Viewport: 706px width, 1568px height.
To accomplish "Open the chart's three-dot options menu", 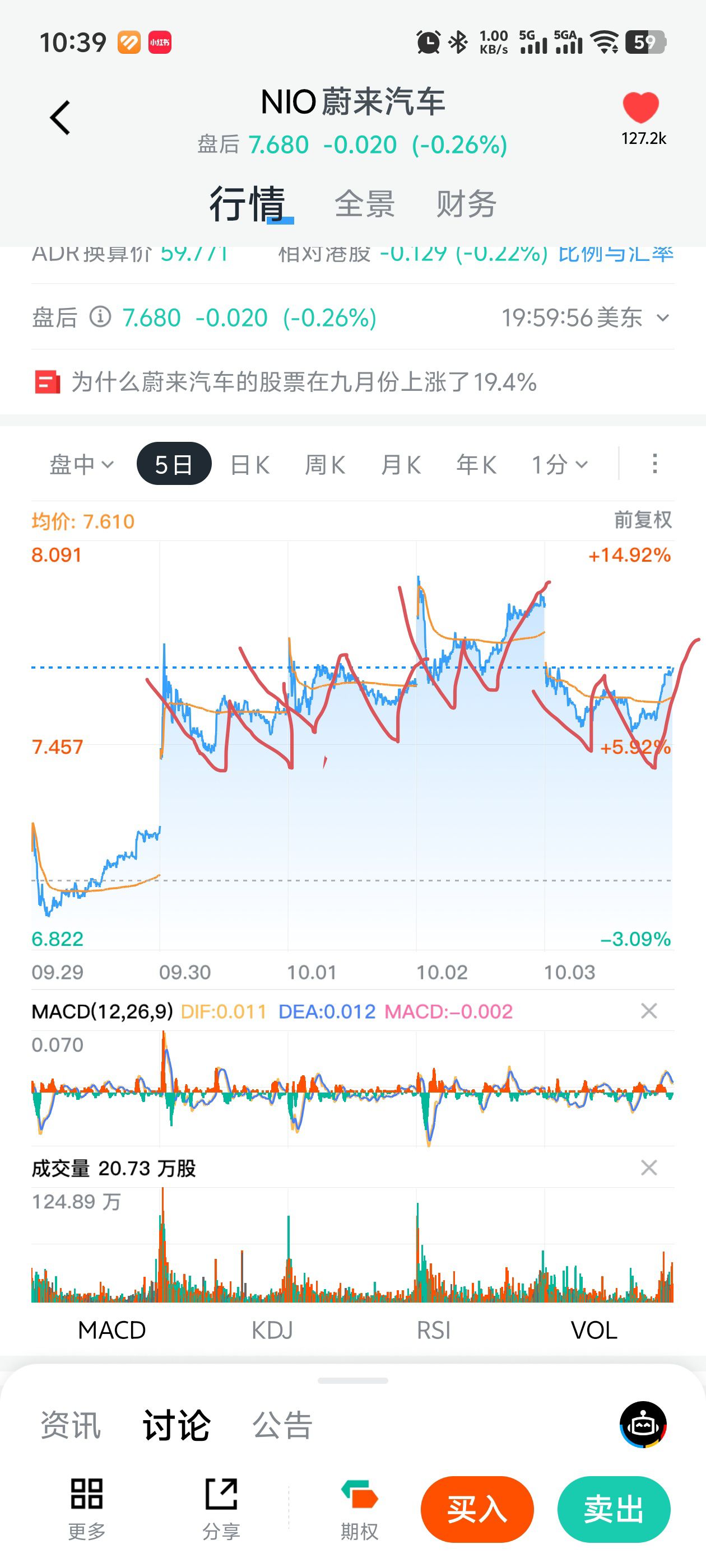I will coord(655,464).
